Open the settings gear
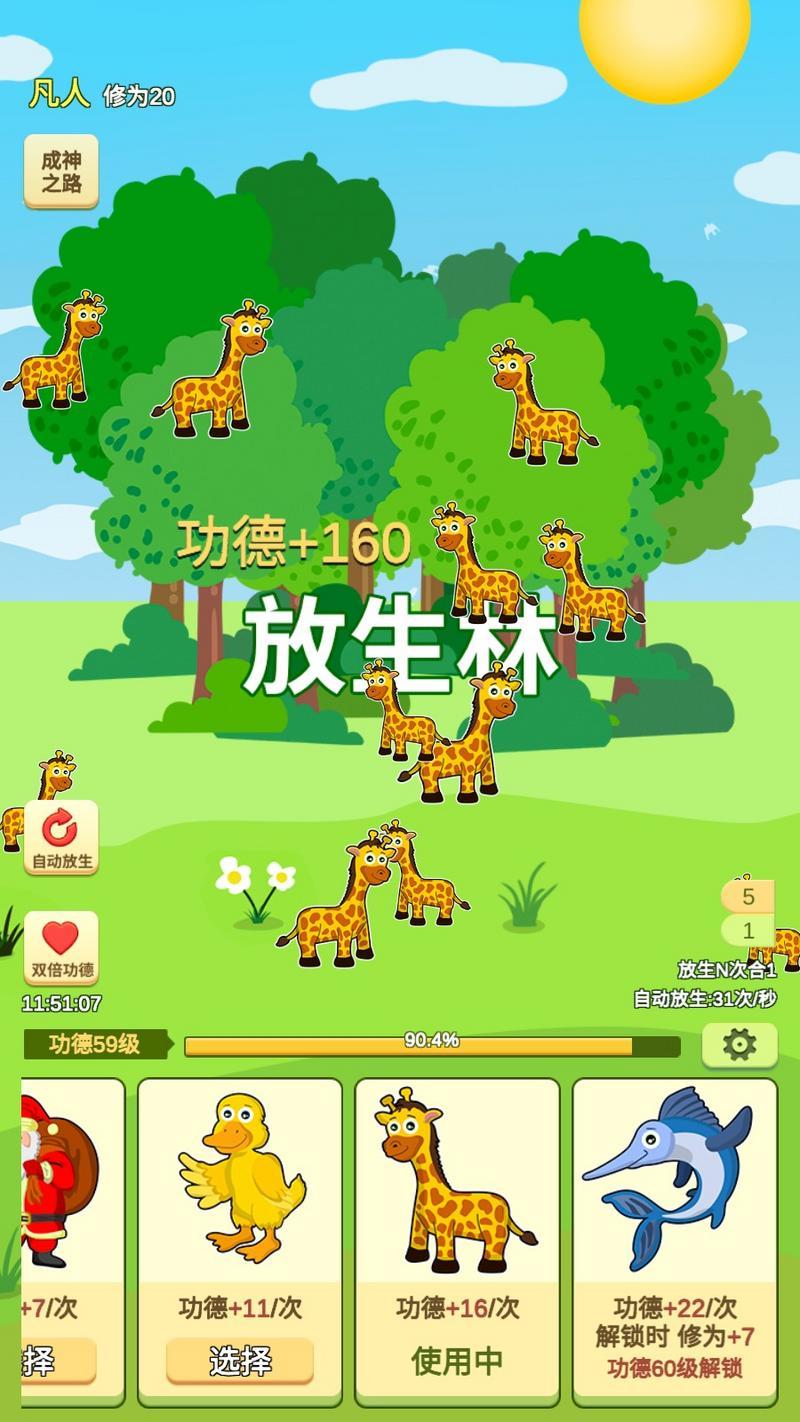 click(739, 1045)
